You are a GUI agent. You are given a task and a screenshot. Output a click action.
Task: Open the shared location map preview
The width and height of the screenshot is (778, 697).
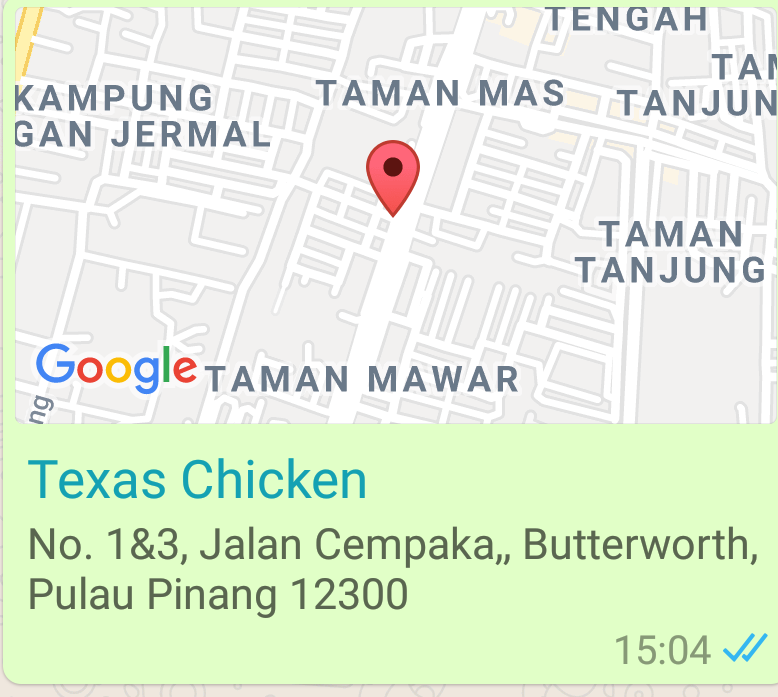click(x=395, y=215)
